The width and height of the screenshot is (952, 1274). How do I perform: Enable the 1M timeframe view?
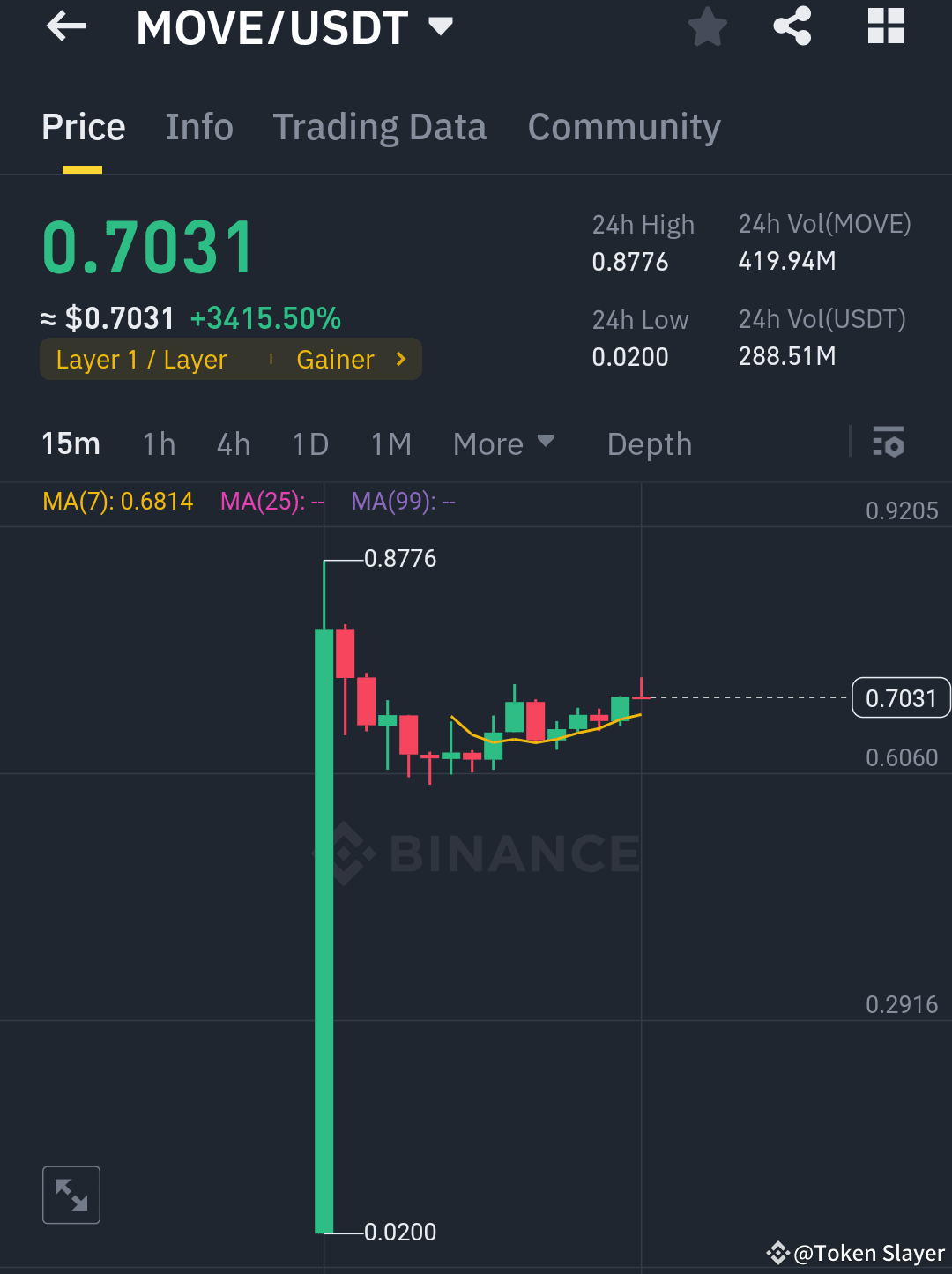pyautogui.click(x=390, y=443)
